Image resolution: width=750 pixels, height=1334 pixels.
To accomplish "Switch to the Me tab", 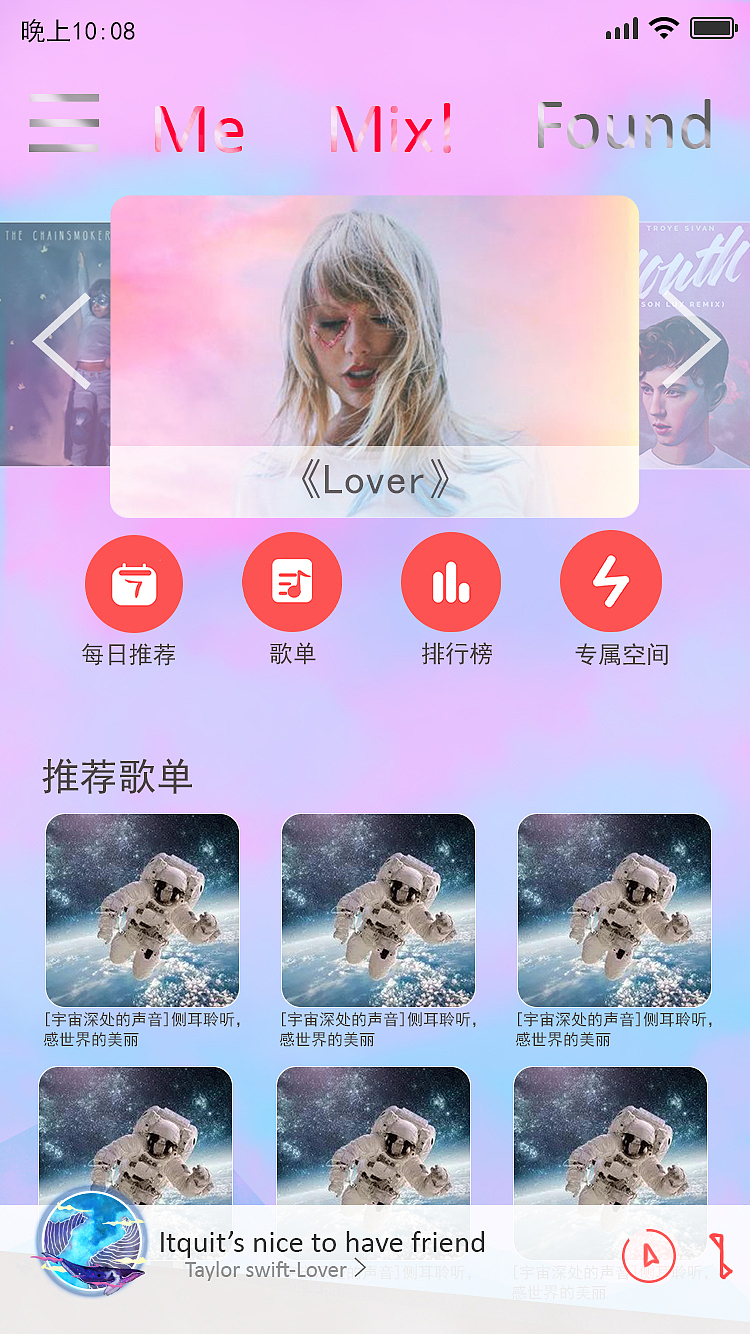I will (x=199, y=128).
